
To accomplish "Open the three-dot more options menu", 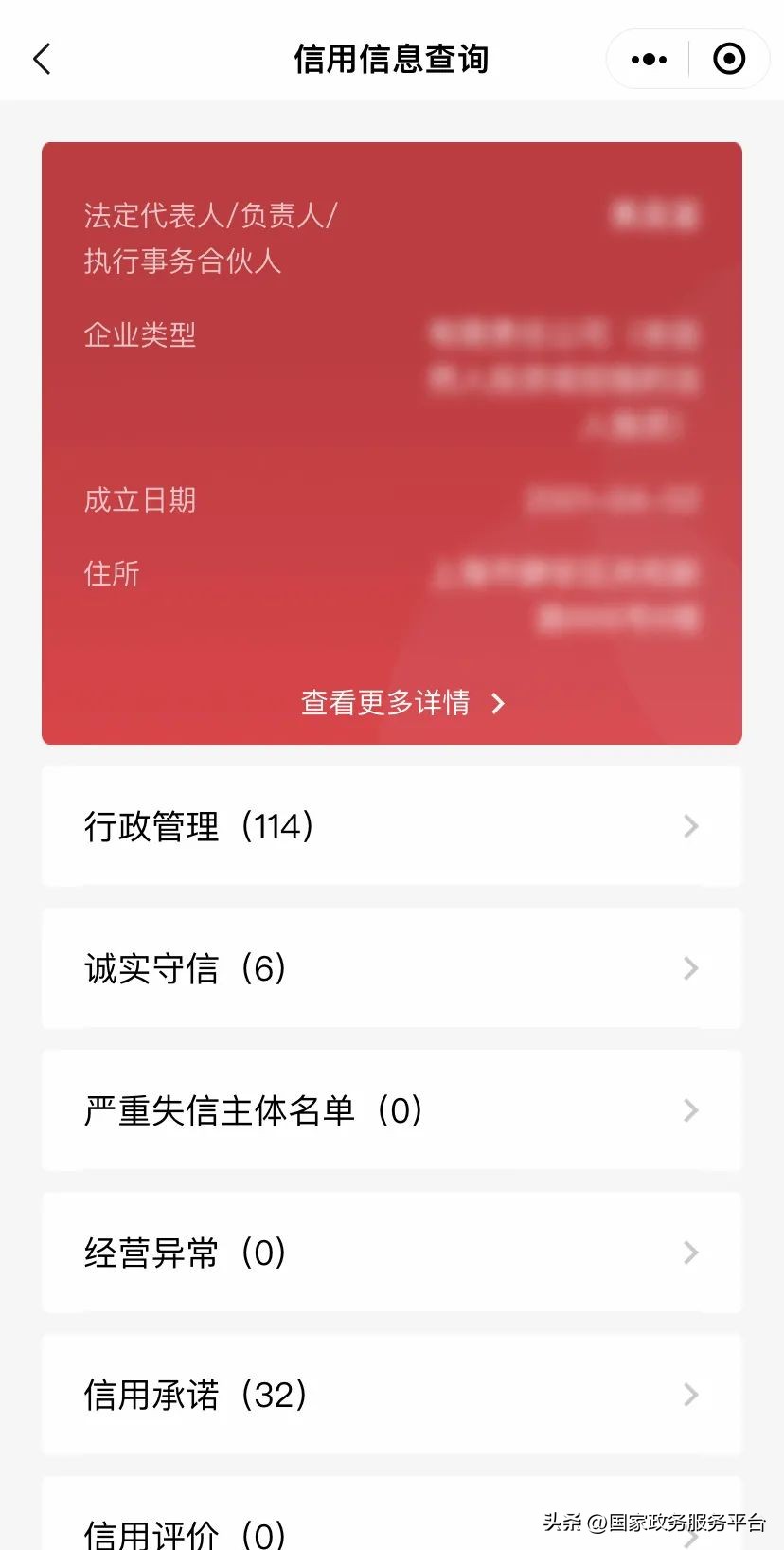I will click(648, 58).
